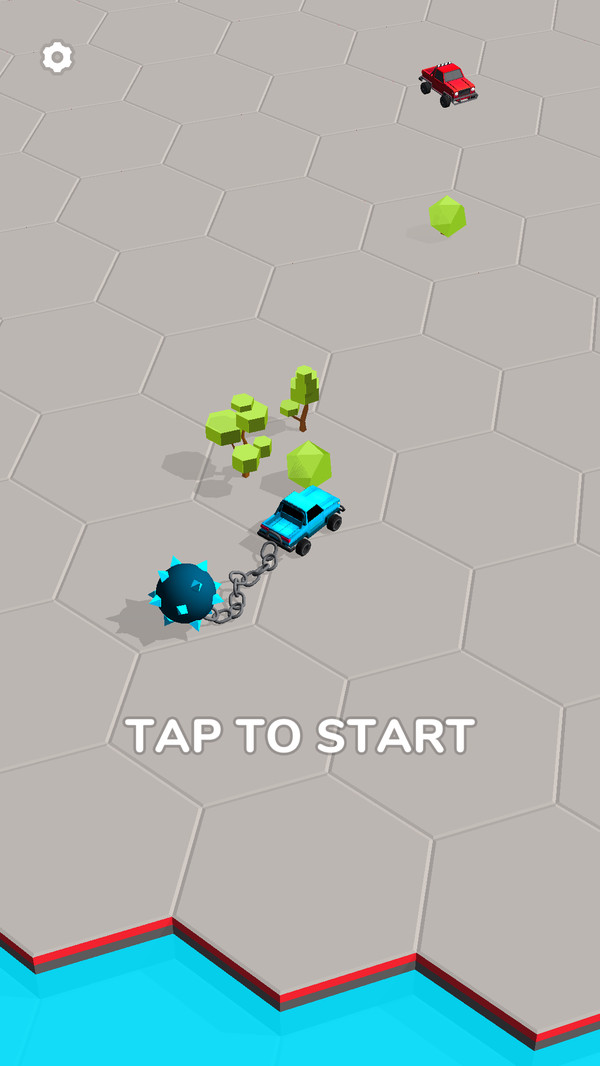
Task: Open the settings gear
Action: (57, 57)
